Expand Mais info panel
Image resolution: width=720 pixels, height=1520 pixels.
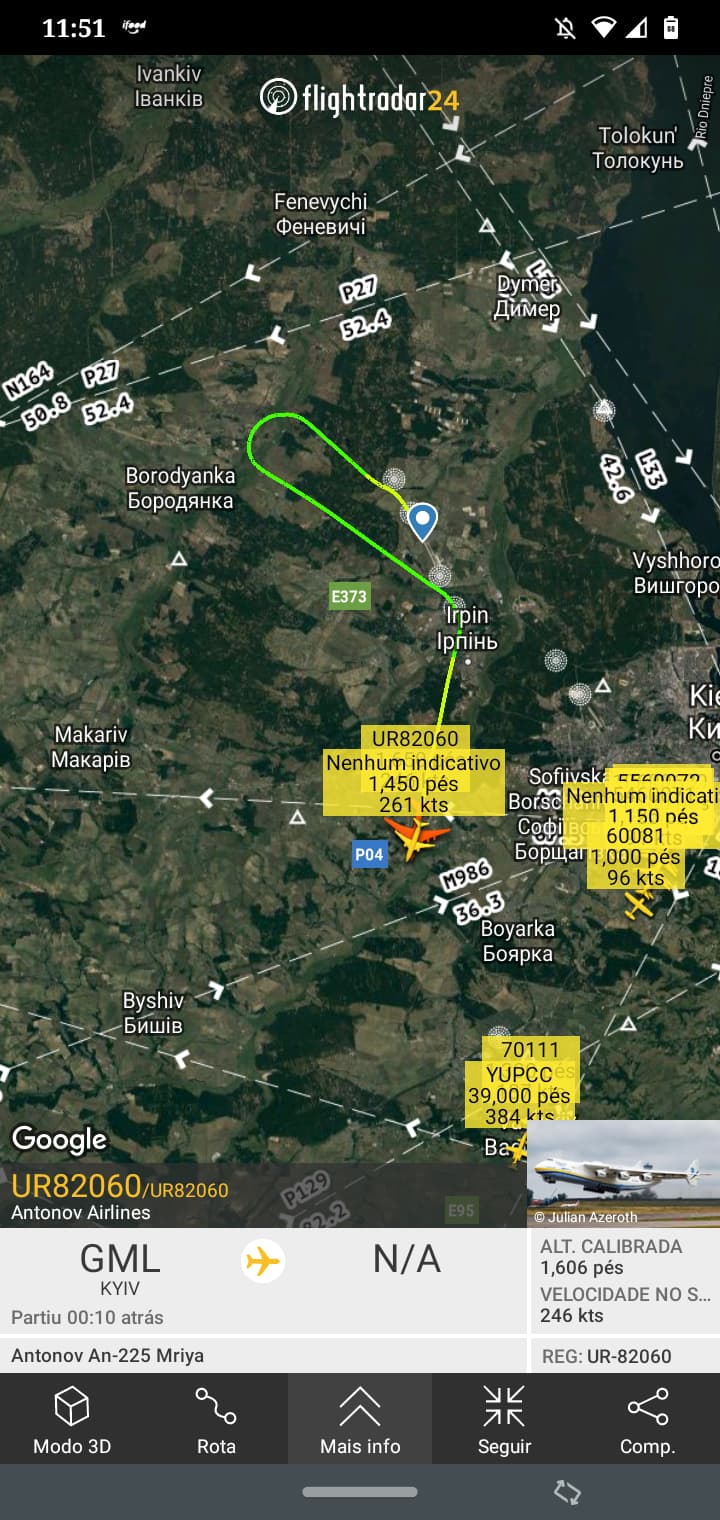(x=360, y=1419)
